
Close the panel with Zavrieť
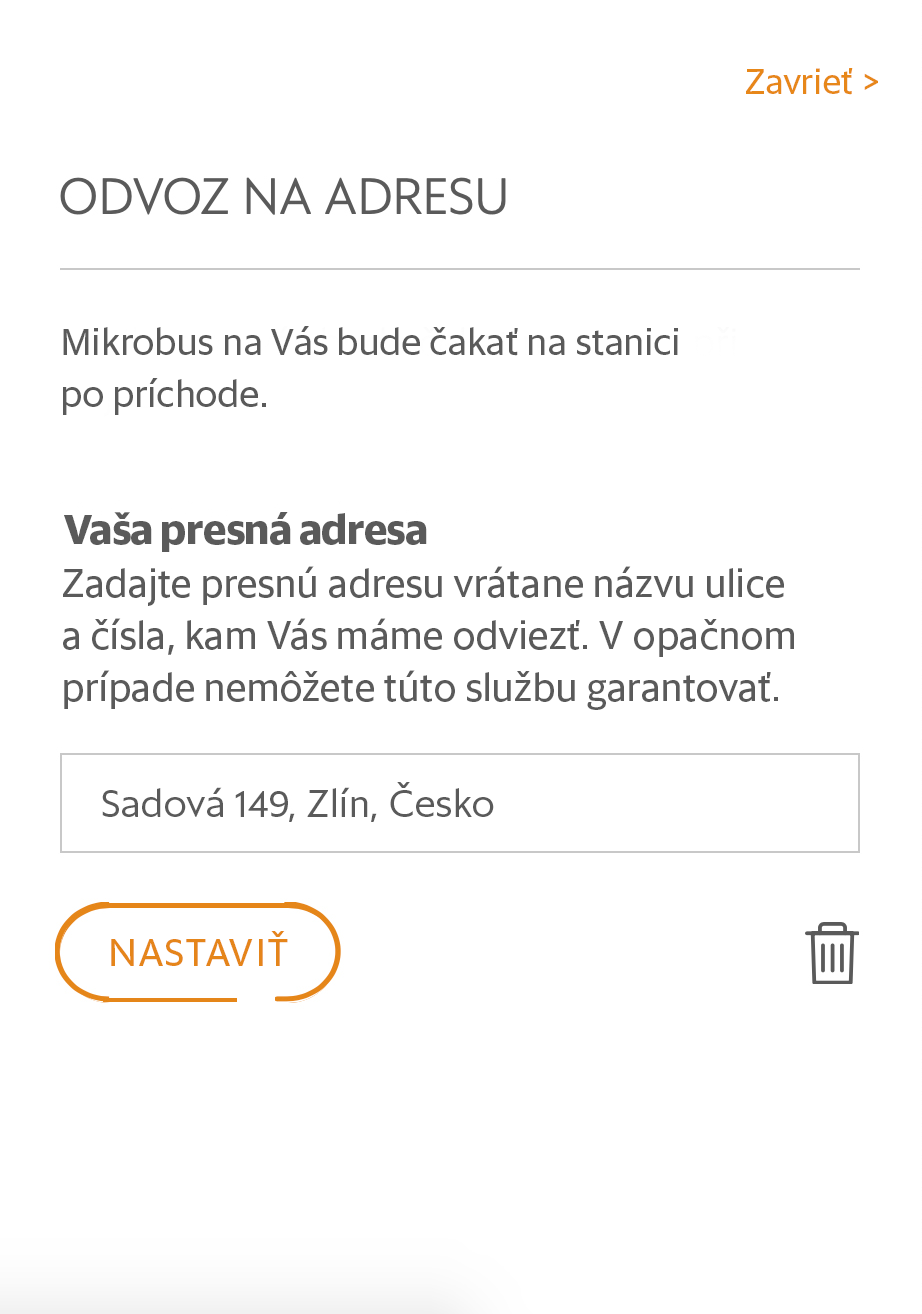(x=811, y=82)
